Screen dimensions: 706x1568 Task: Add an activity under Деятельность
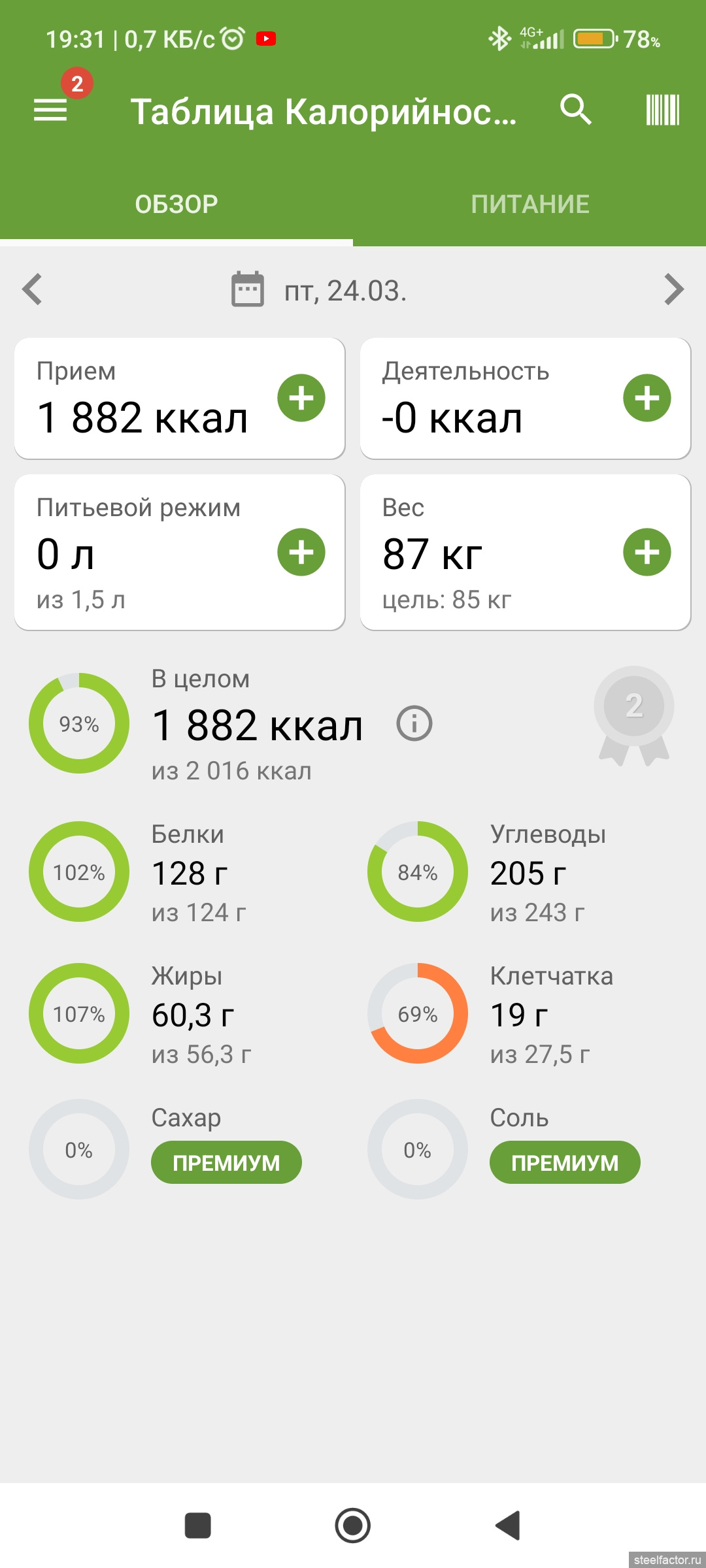(x=647, y=398)
